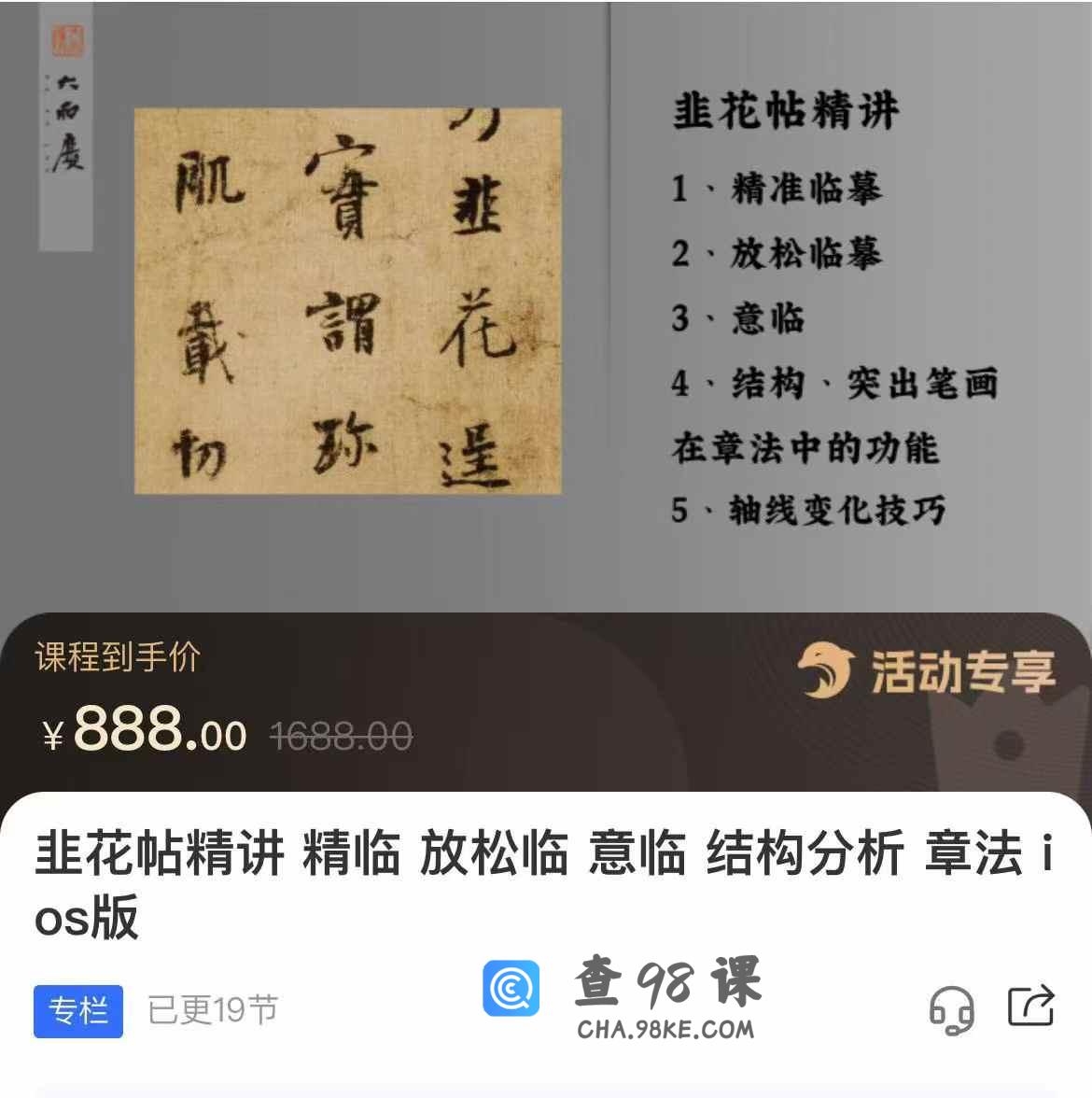Contact customer service via headset icon

tap(951, 1009)
